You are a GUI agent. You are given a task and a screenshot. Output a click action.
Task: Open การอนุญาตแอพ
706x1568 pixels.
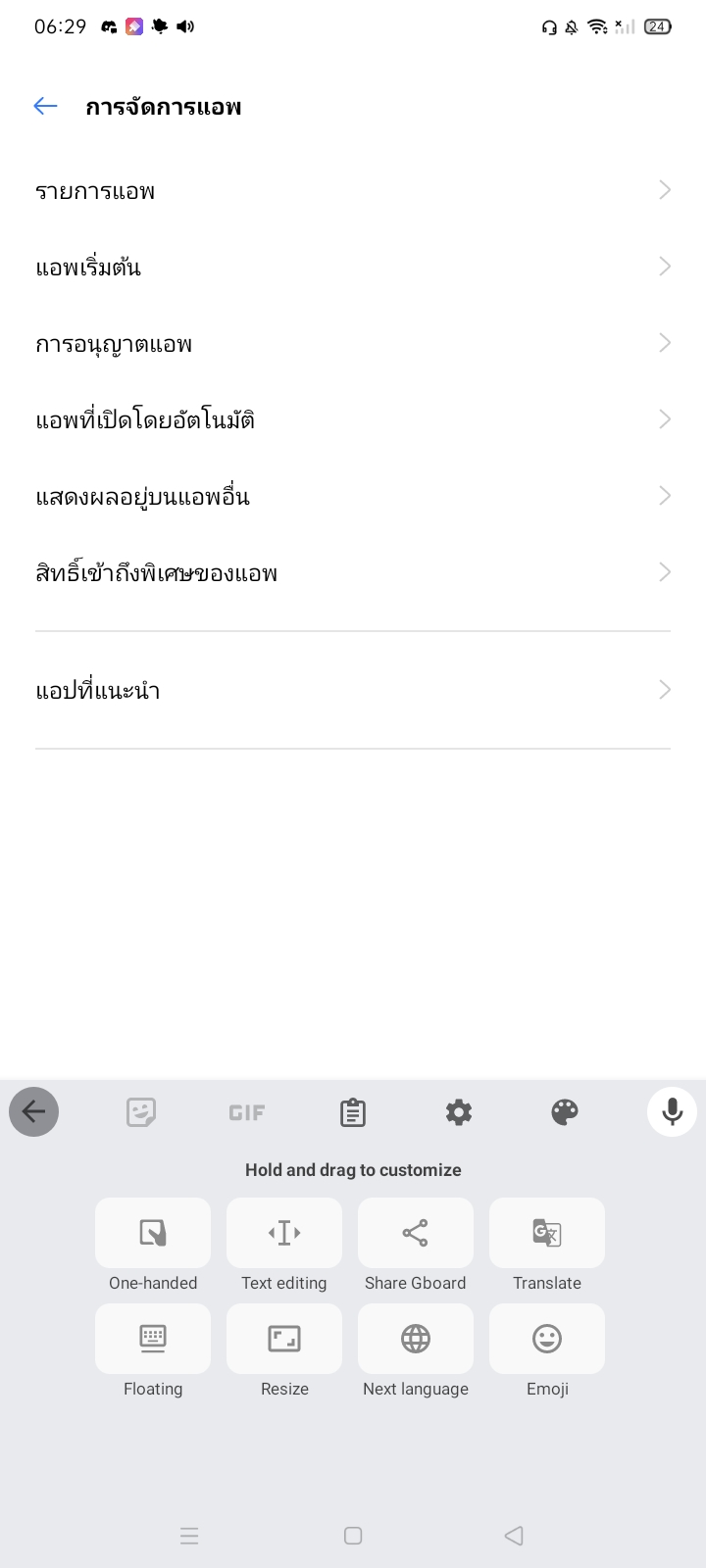353,343
